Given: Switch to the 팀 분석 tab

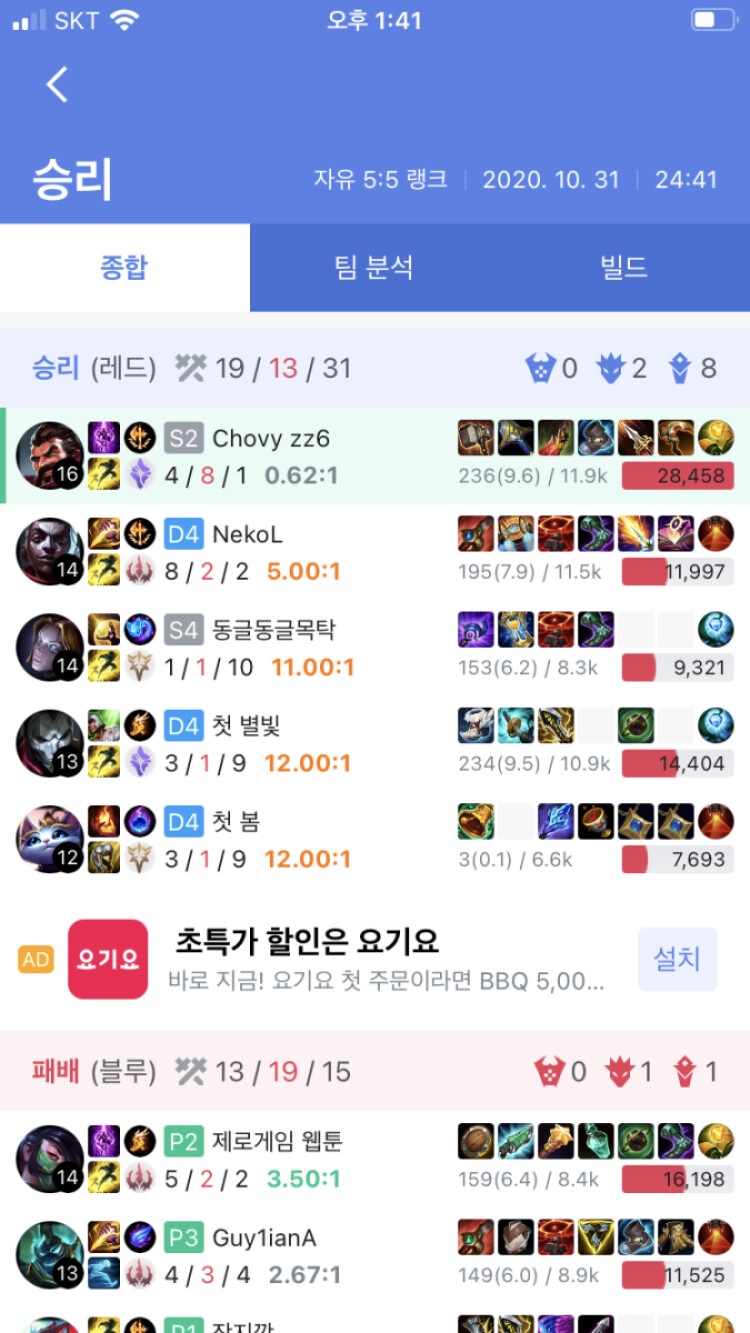Looking at the screenshot, I should [x=374, y=267].
